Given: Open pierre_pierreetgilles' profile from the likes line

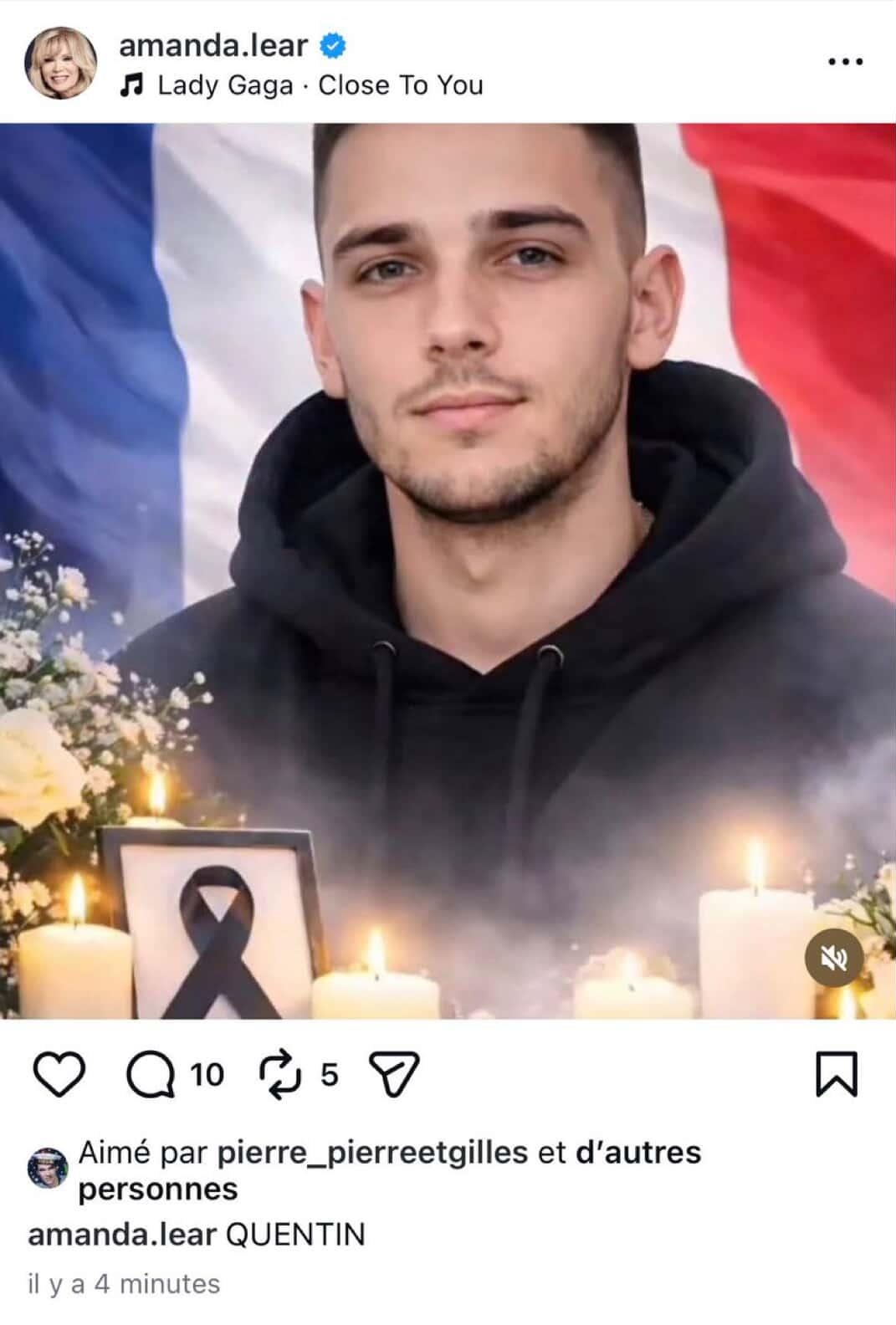Looking at the screenshot, I should point(372,1153).
